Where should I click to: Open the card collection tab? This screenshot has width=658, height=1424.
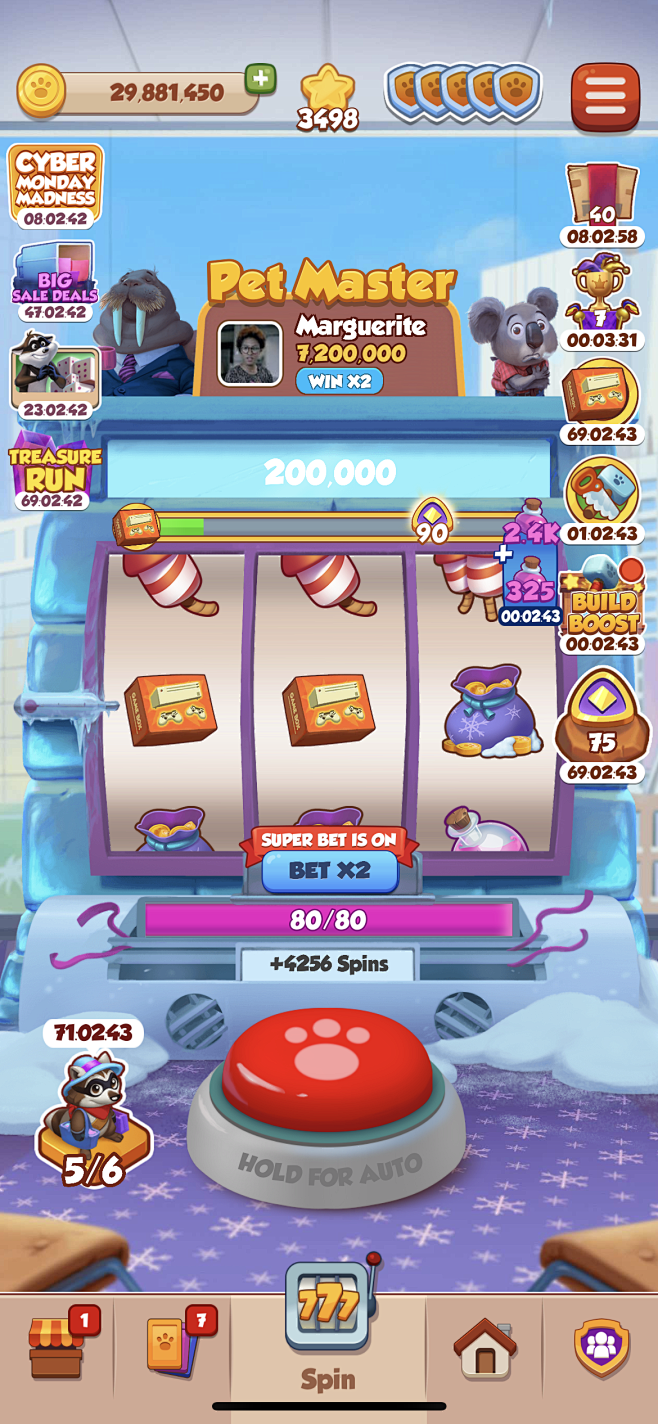point(172,1347)
